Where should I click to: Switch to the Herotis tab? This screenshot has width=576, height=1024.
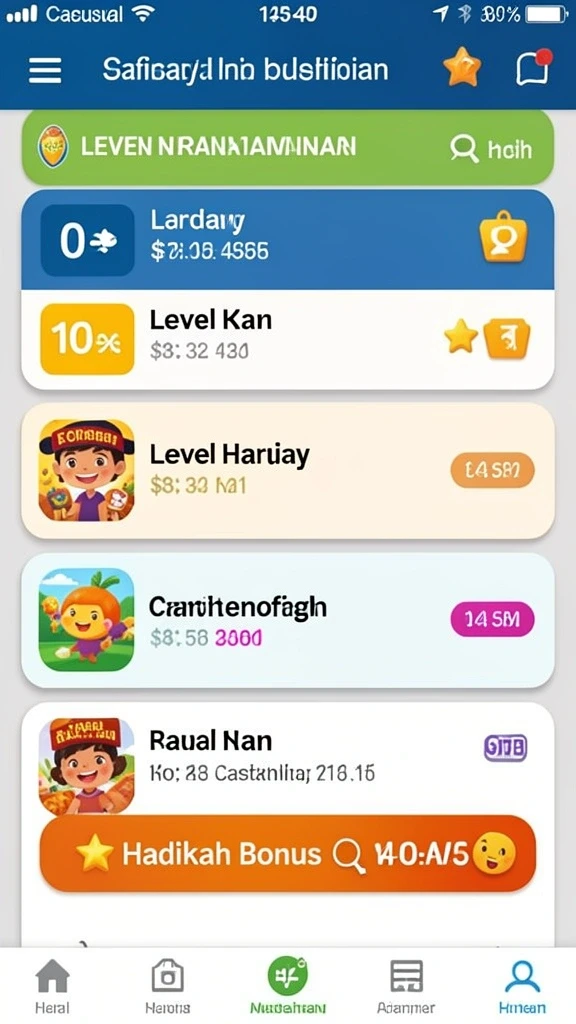click(x=167, y=986)
